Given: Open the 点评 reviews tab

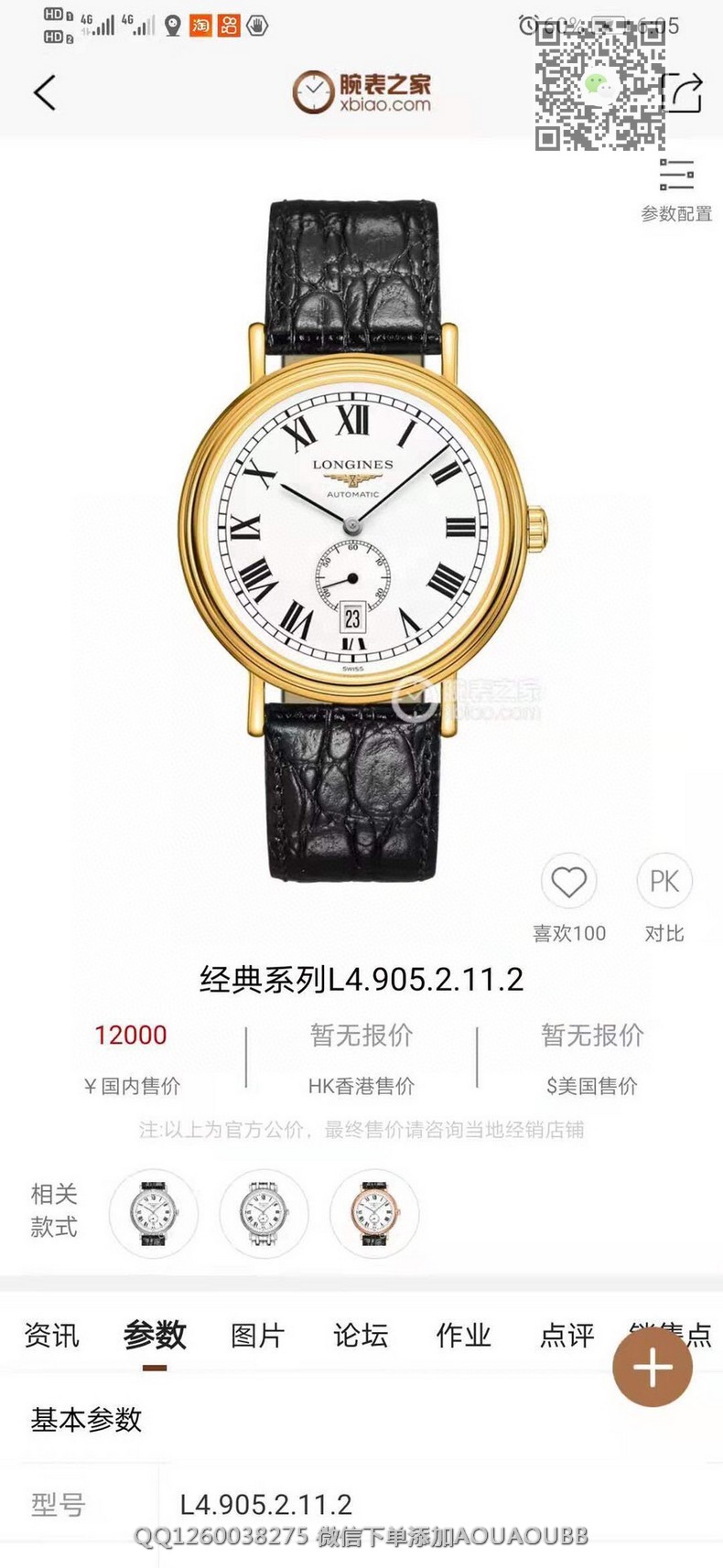Looking at the screenshot, I should (x=567, y=1335).
